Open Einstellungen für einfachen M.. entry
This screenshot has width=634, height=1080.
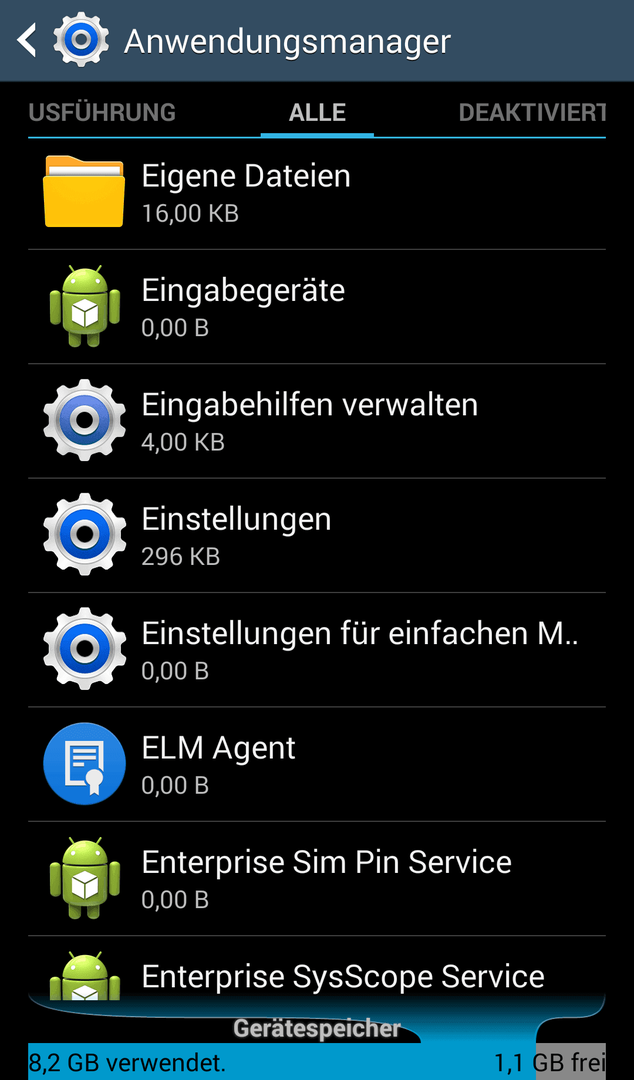[317, 650]
